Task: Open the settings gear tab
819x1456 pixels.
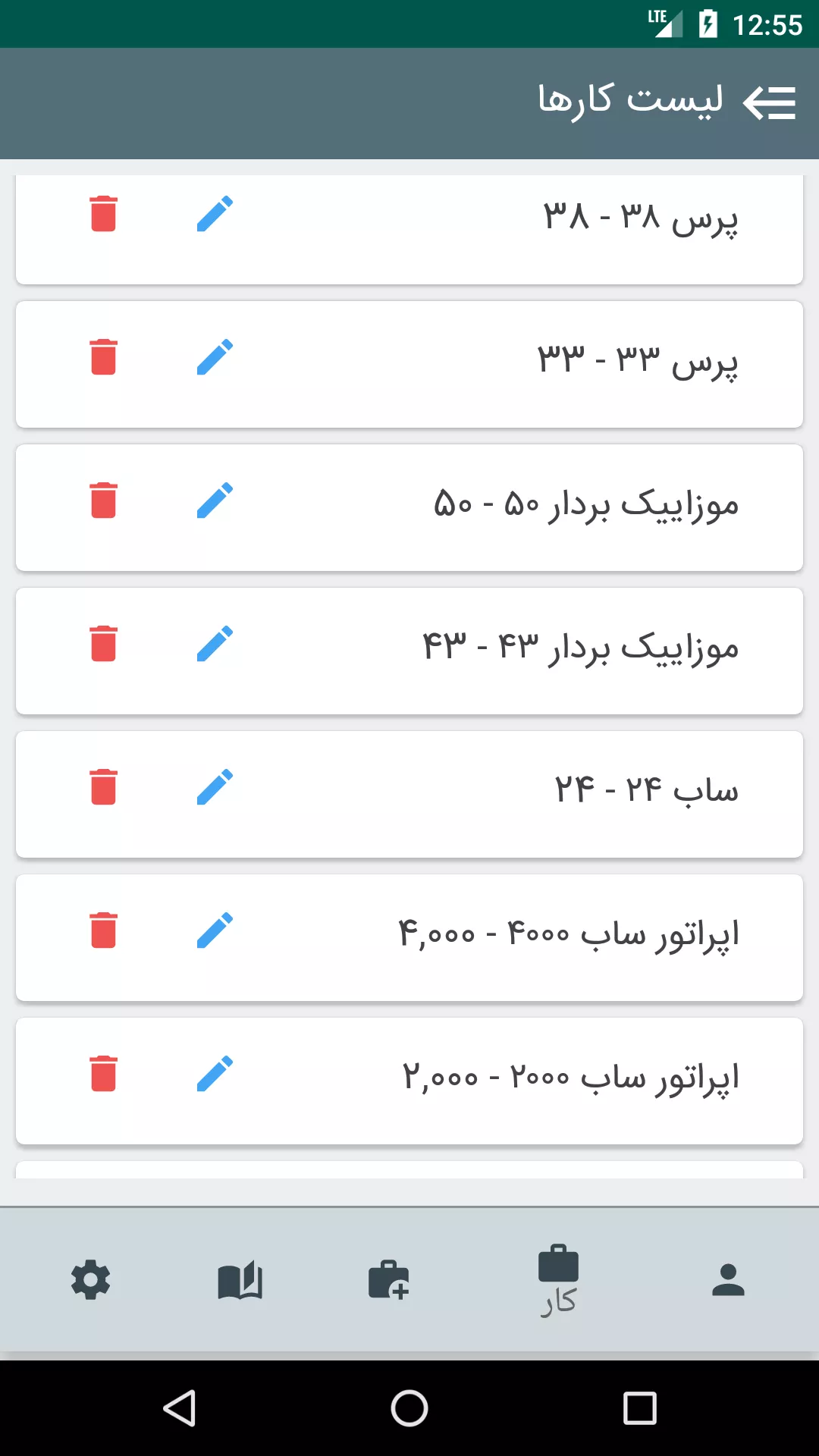Action: pyautogui.click(x=91, y=1280)
